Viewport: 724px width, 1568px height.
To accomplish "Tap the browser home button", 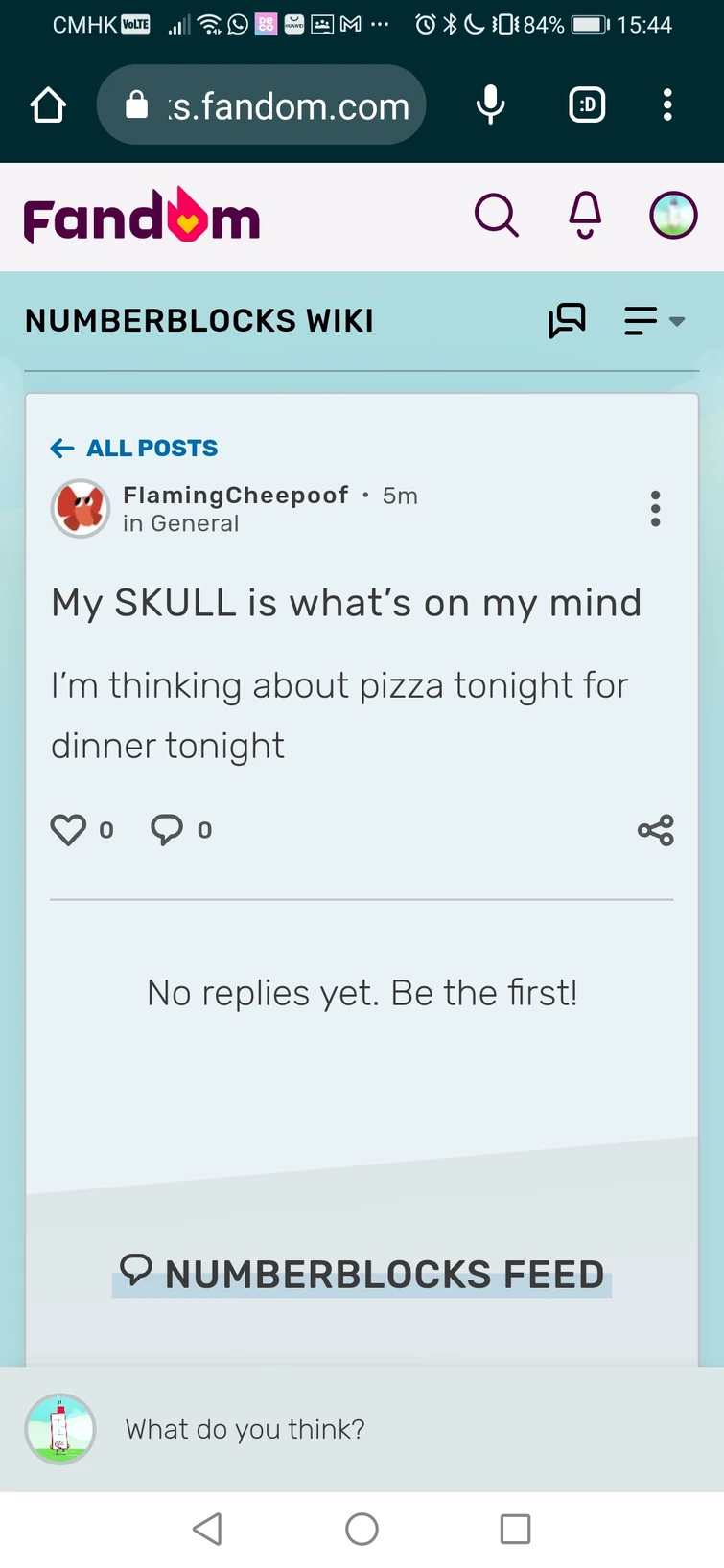I will 49,105.
